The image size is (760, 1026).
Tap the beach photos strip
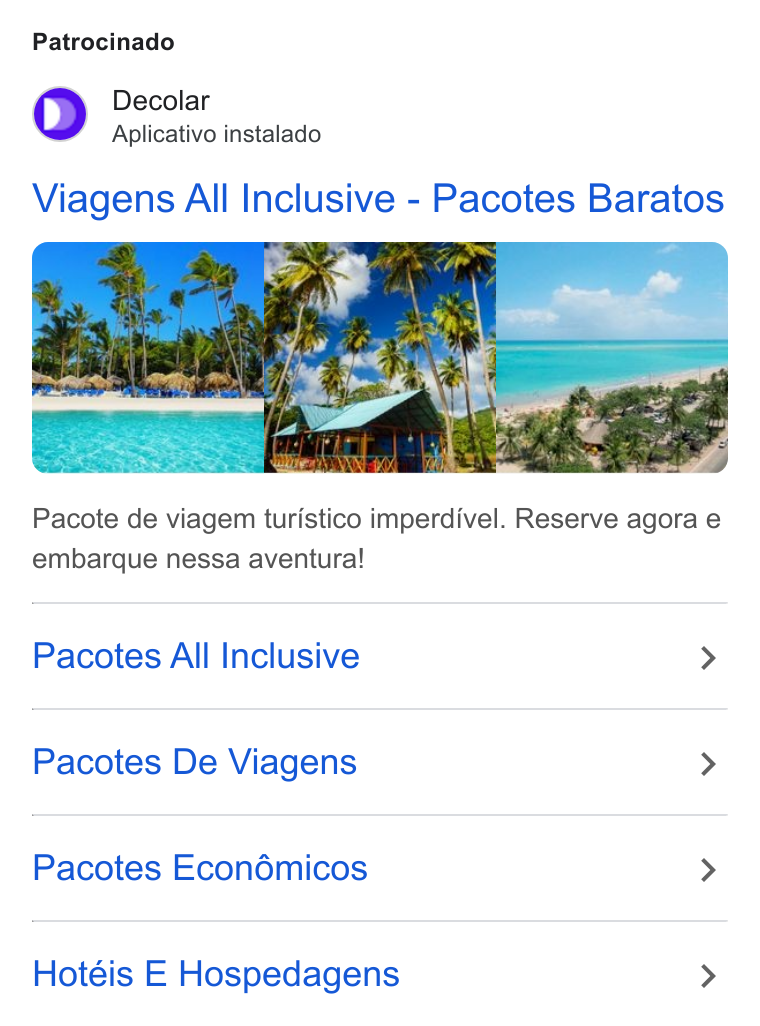click(380, 357)
